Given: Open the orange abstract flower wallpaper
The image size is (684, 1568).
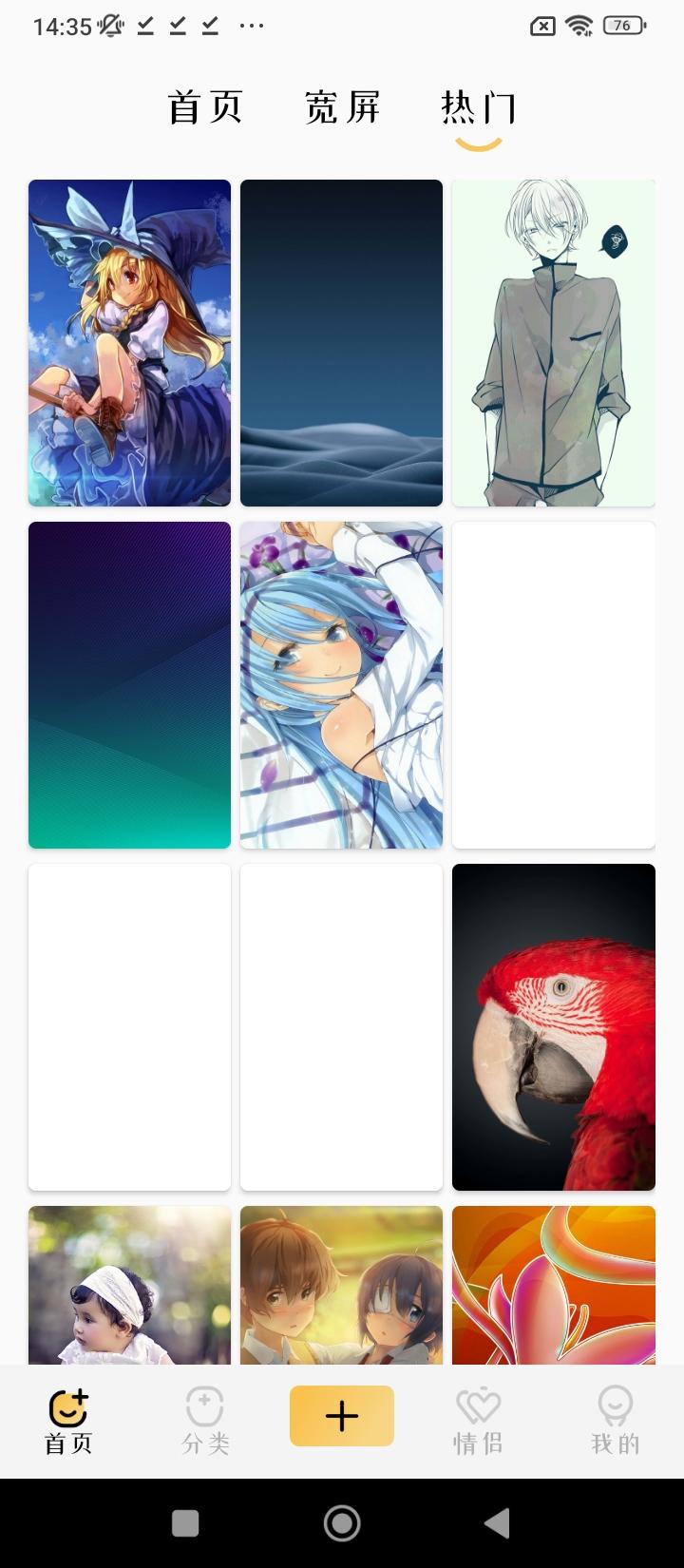Looking at the screenshot, I should click(x=553, y=1285).
